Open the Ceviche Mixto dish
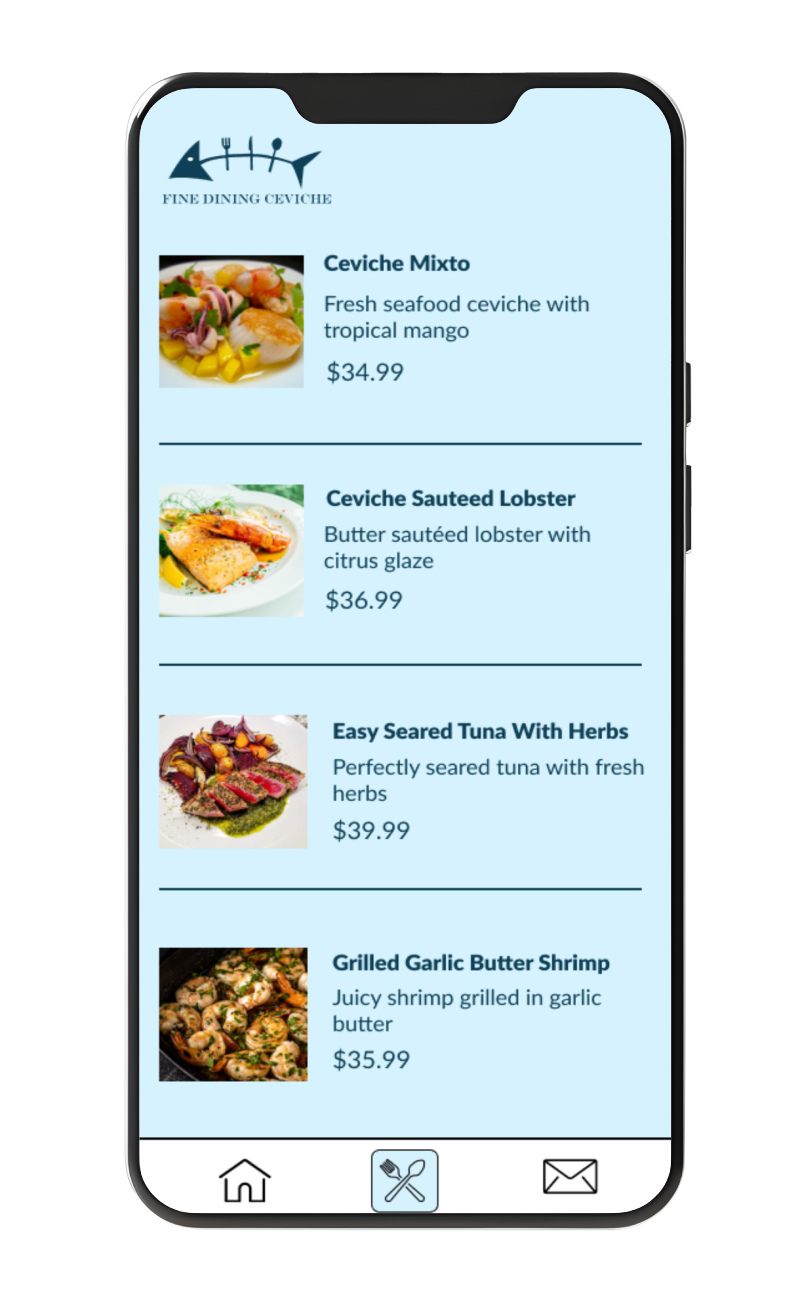Viewport: 800px width, 1309px height. click(x=397, y=264)
